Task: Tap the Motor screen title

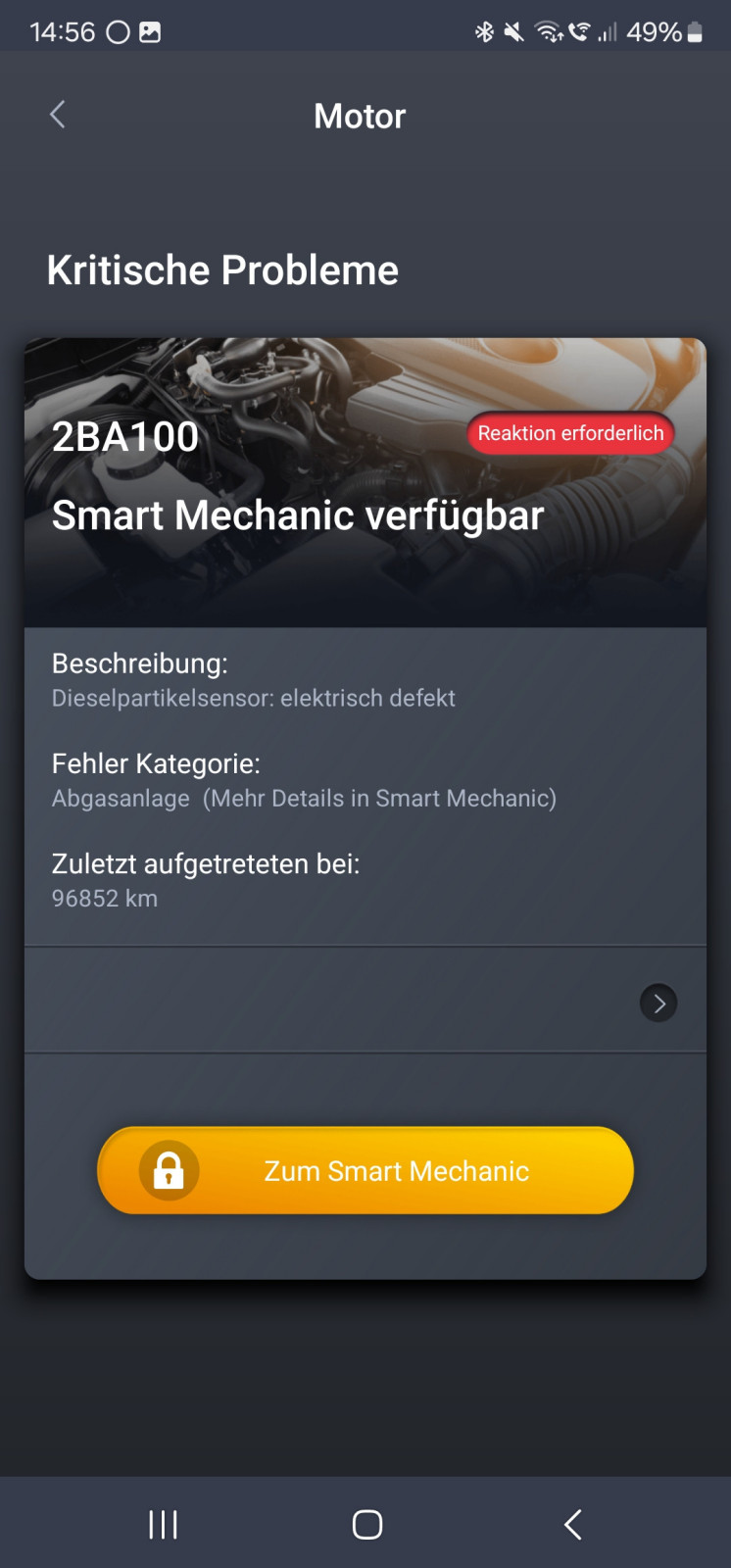Action: pyautogui.click(x=360, y=116)
